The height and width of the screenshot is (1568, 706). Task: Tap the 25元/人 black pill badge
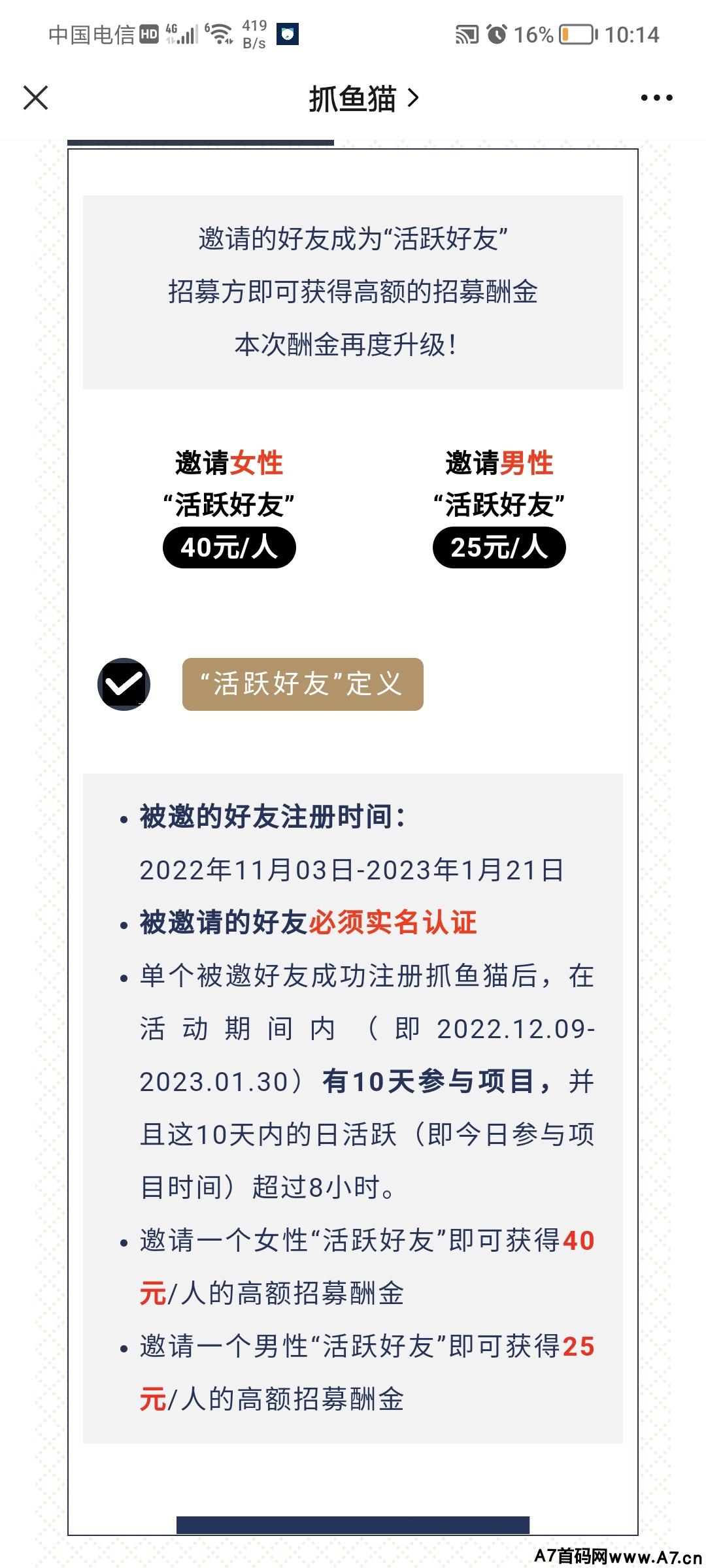point(498,547)
